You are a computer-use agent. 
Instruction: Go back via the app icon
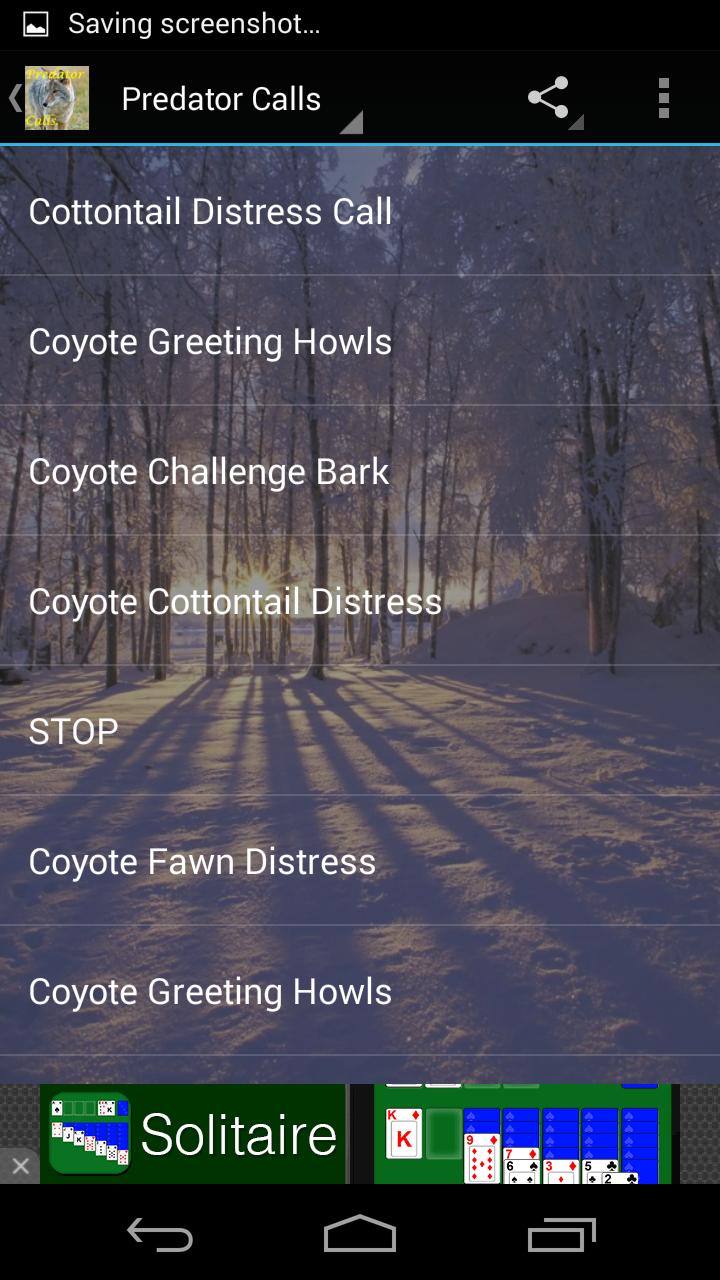pos(50,98)
